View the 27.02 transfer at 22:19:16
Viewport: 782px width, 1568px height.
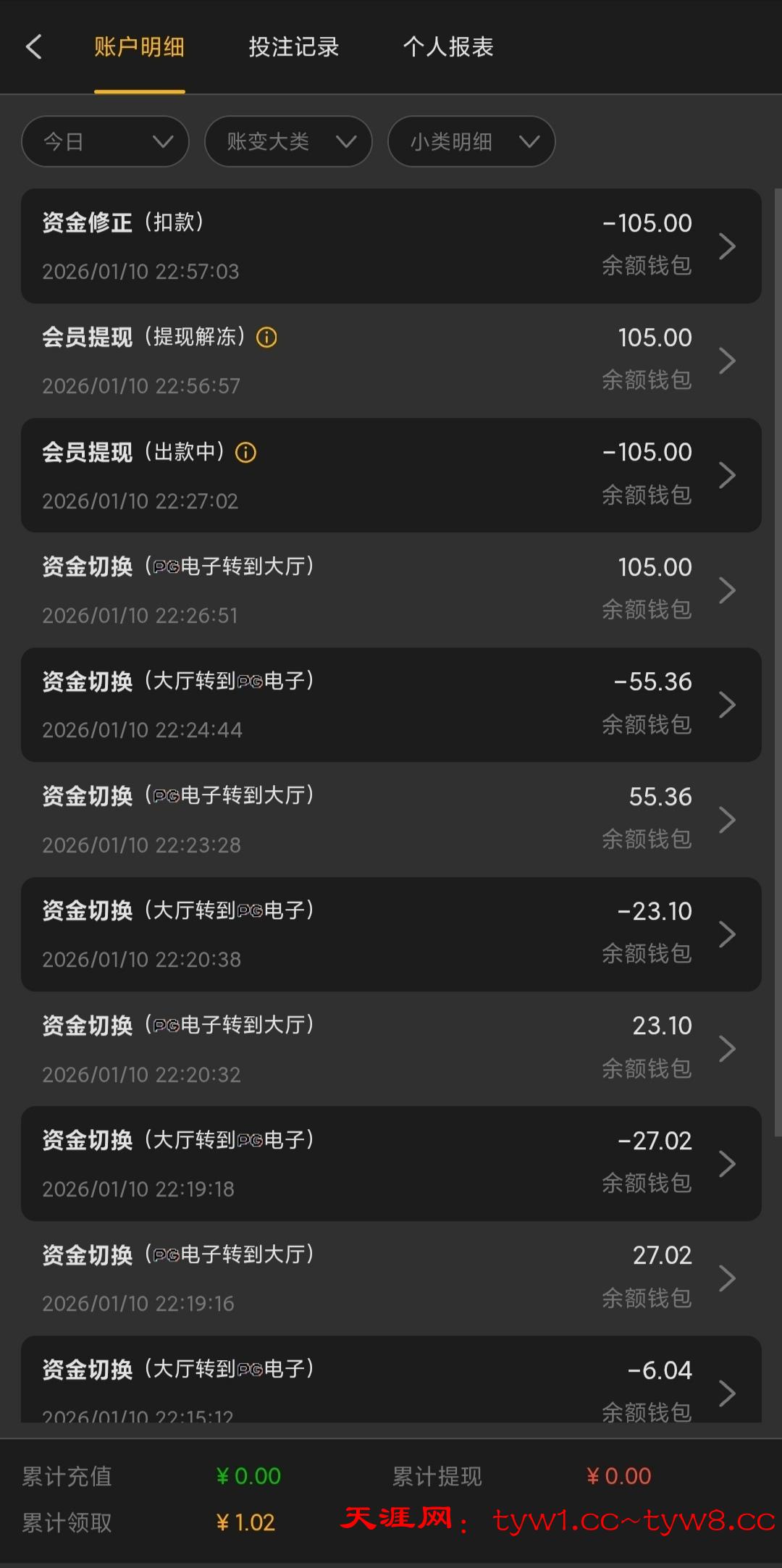(391, 1278)
